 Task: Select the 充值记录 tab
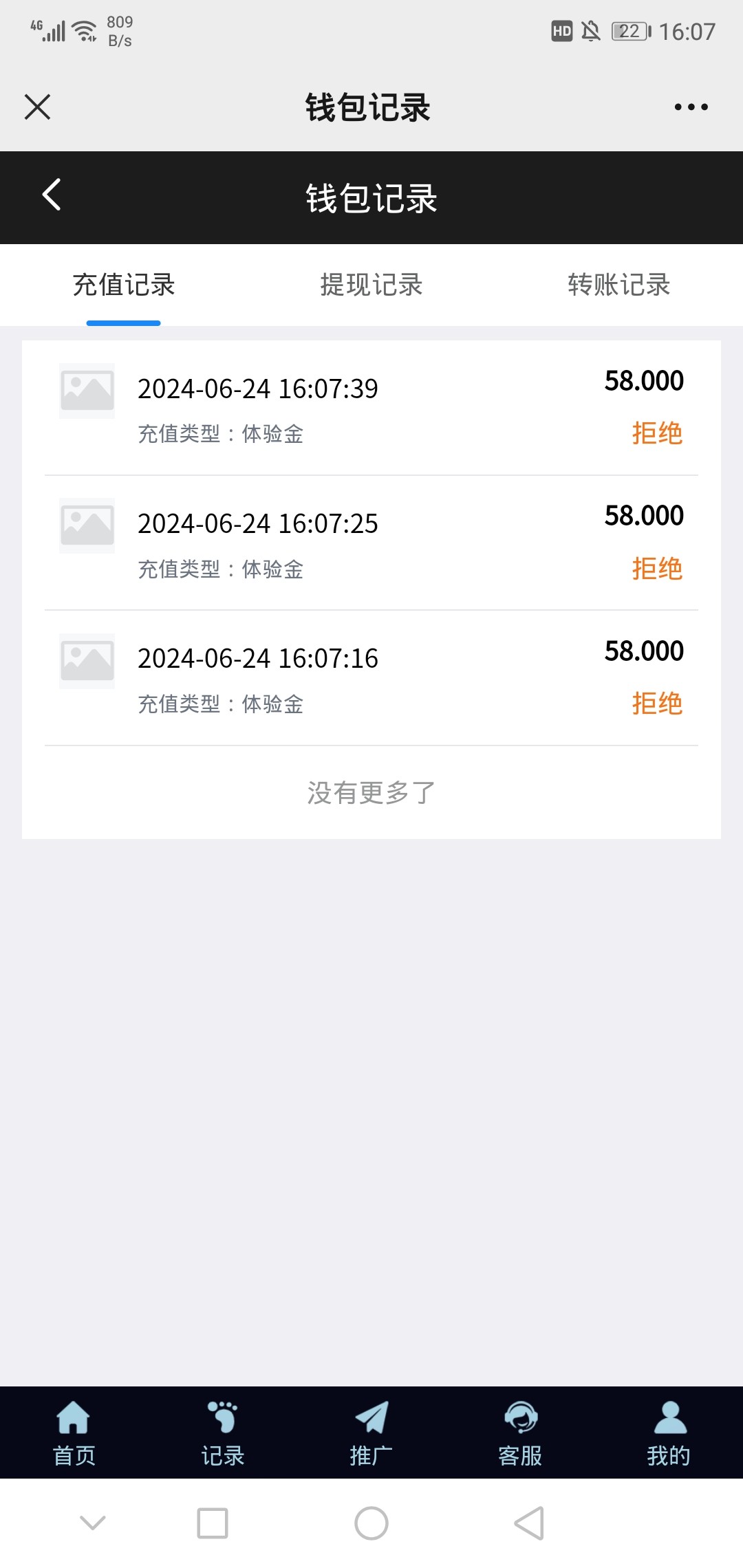click(124, 285)
